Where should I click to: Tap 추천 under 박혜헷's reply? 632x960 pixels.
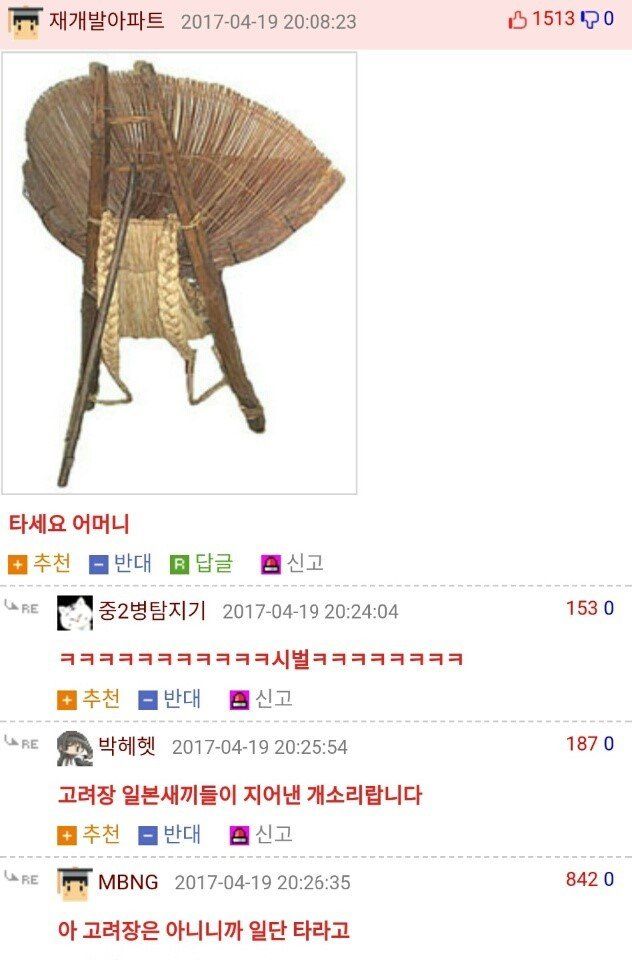pyautogui.click(x=89, y=834)
